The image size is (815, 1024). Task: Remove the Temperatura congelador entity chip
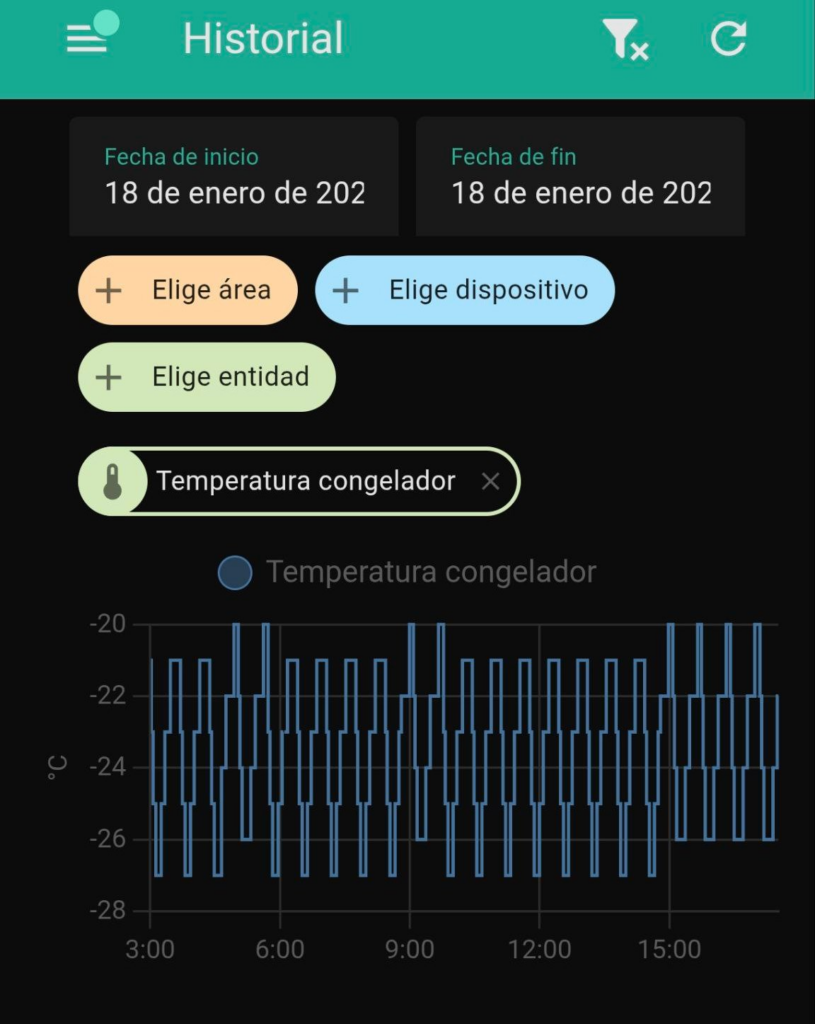pos(490,481)
